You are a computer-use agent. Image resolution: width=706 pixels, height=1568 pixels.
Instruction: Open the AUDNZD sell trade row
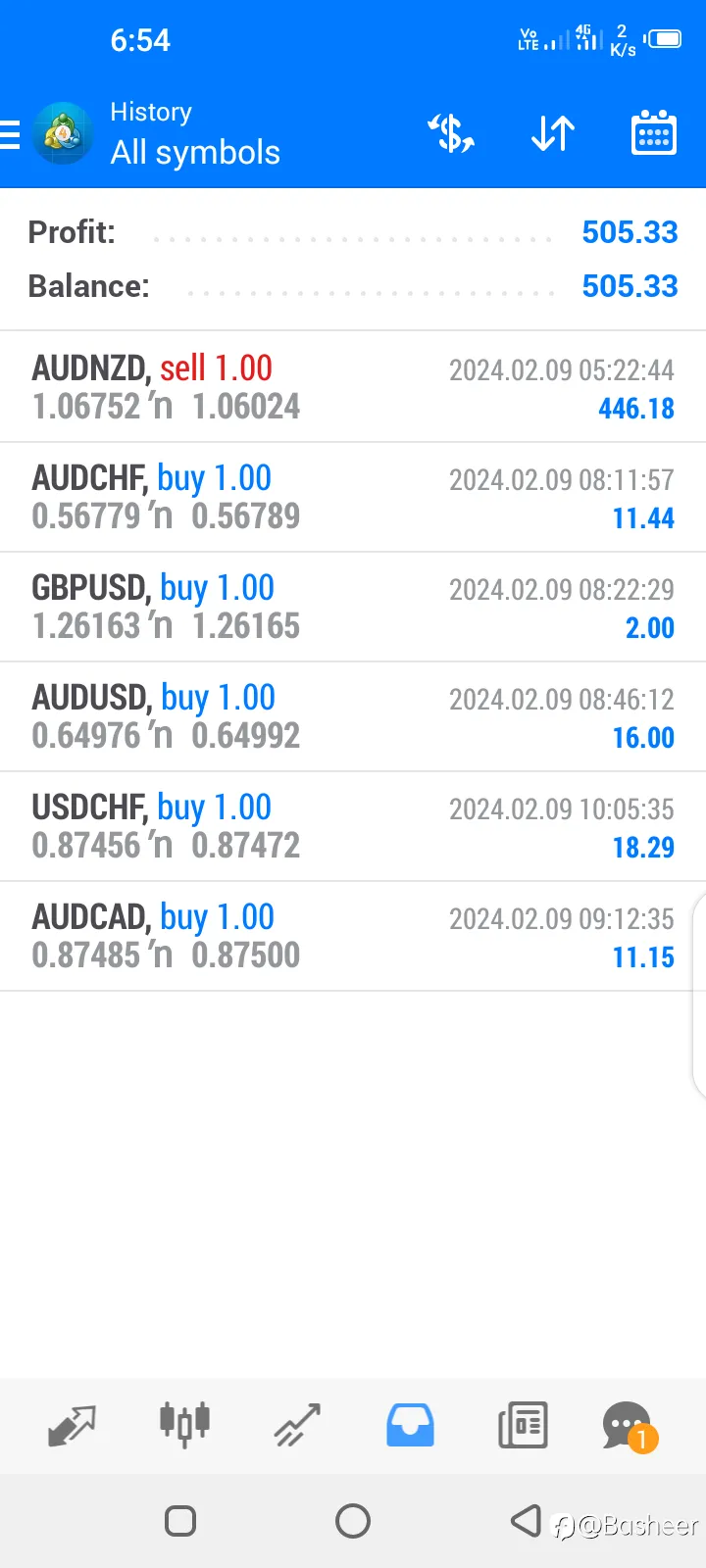click(353, 387)
